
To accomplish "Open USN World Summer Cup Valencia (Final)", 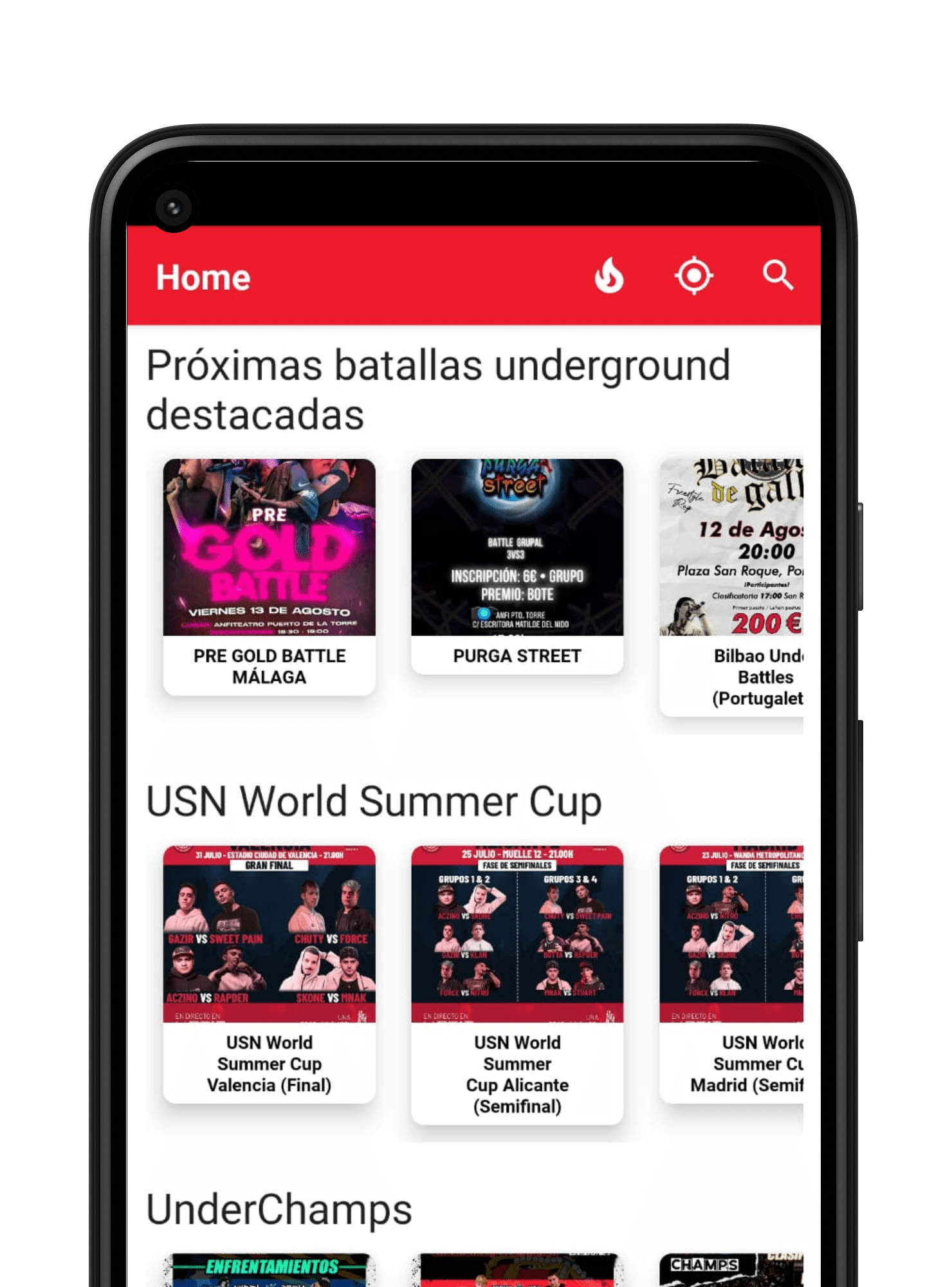I will (269, 973).
